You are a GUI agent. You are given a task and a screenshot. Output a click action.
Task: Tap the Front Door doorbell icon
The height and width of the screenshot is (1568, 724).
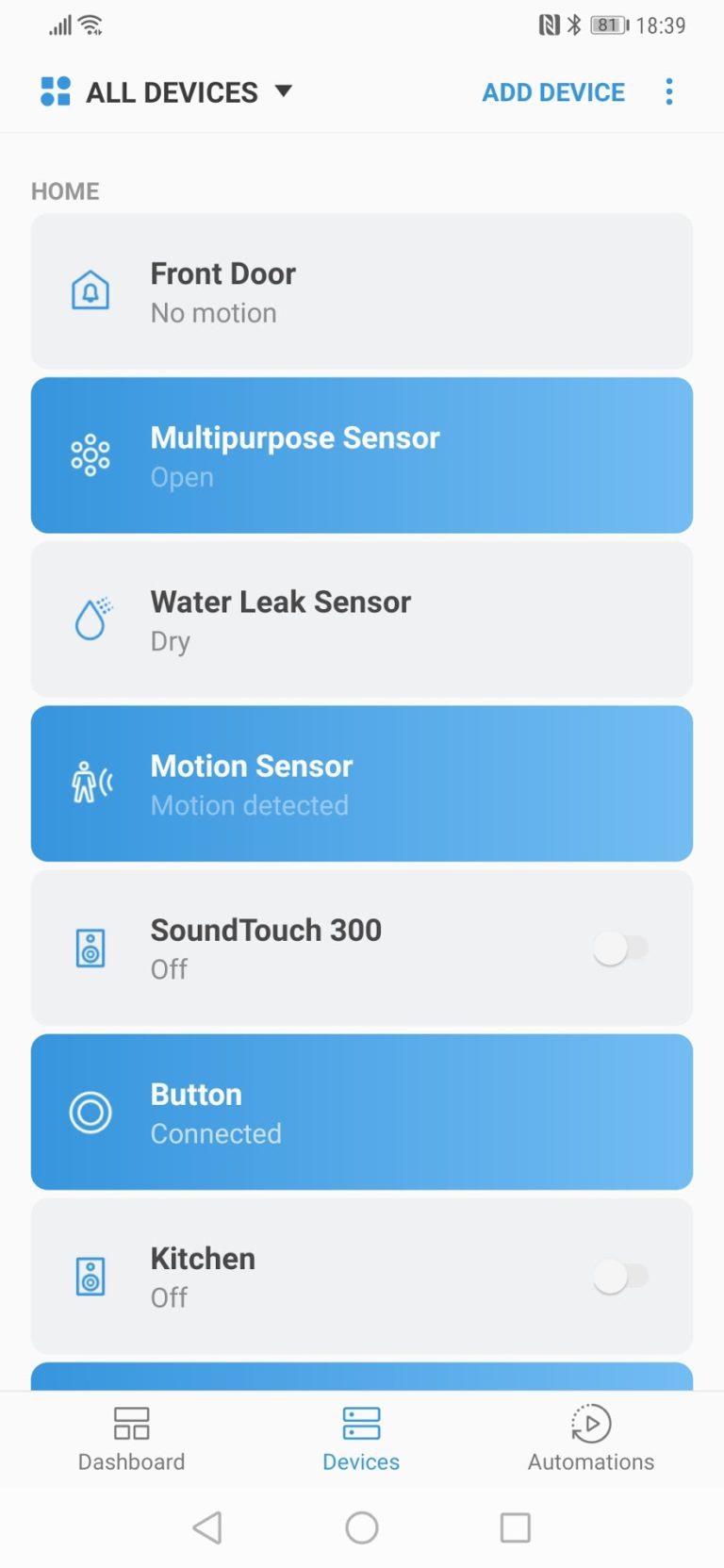click(x=90, y=289)
